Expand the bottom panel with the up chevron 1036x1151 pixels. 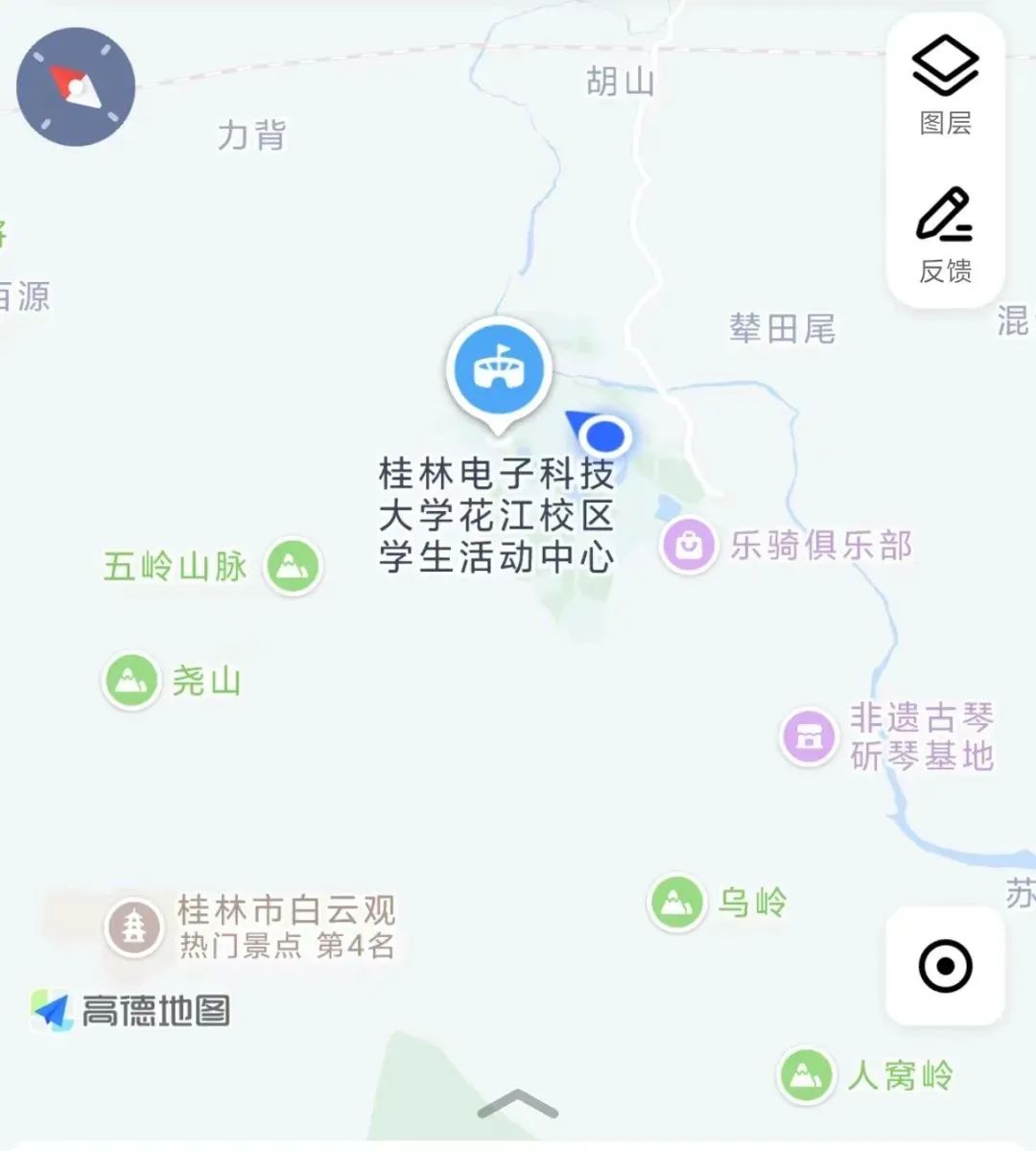518,1105
